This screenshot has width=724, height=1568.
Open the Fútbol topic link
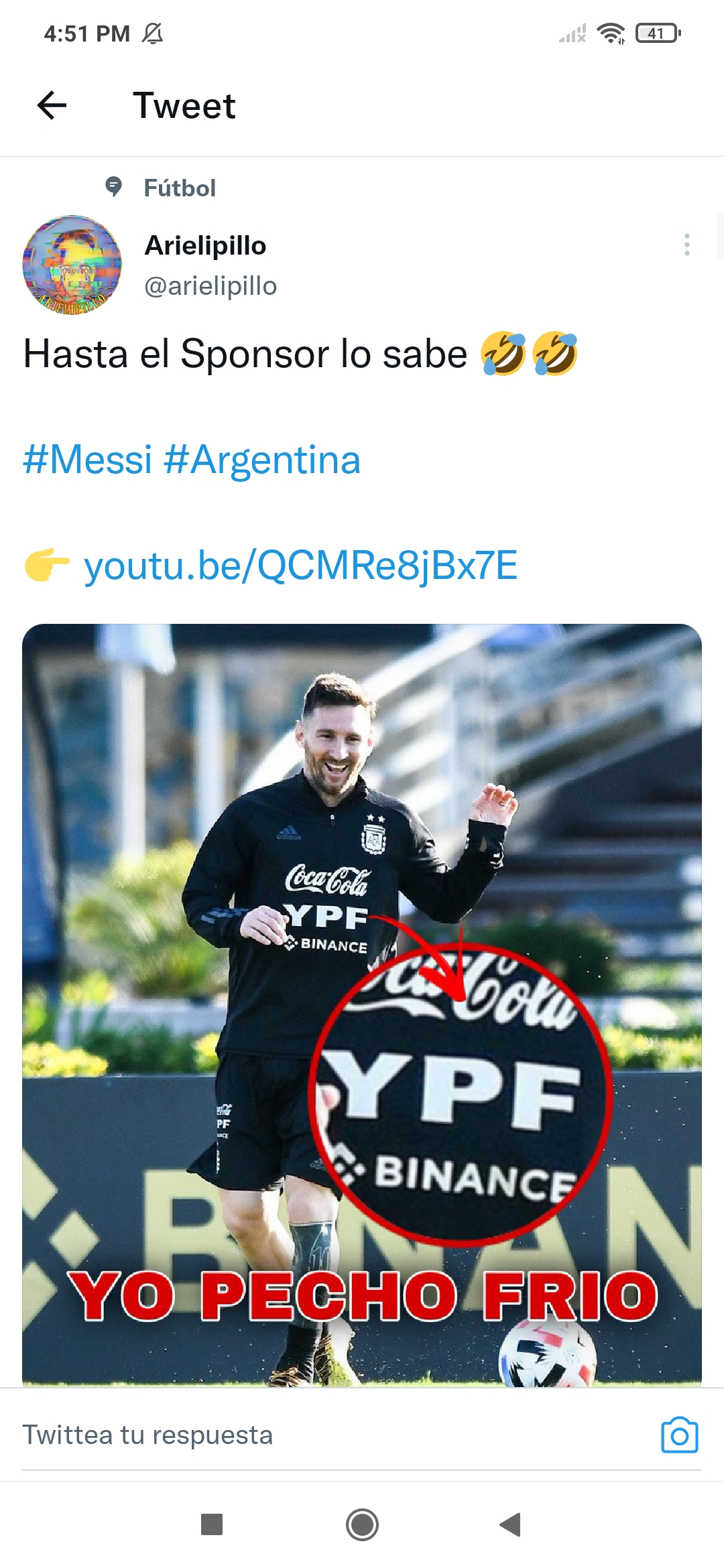[x=180, y=188]
